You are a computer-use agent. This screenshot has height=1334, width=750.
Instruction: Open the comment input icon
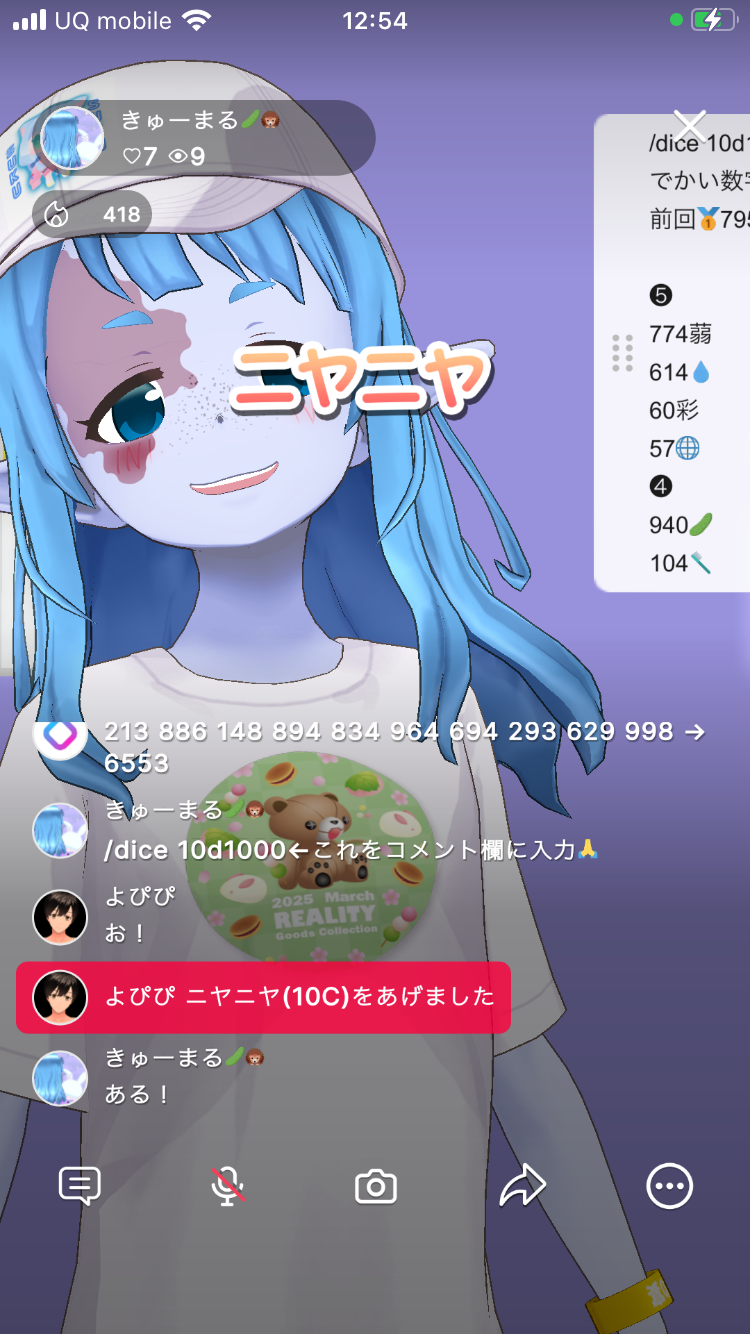coord(80,1187)
